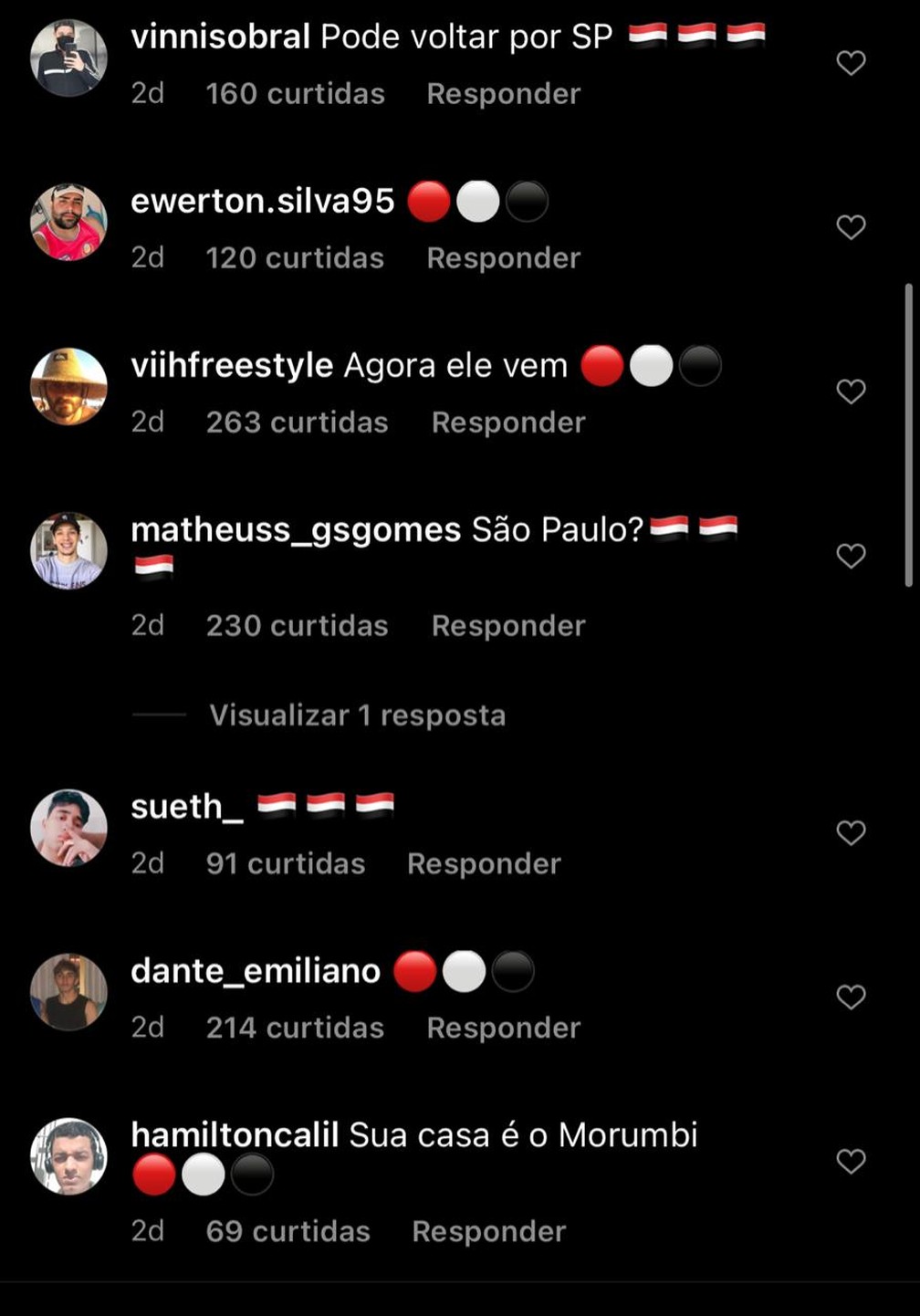This screenshot has width=920, height=1316.
Task: Open ewerton.silva95's profile avatar
Action: point(68,223)
